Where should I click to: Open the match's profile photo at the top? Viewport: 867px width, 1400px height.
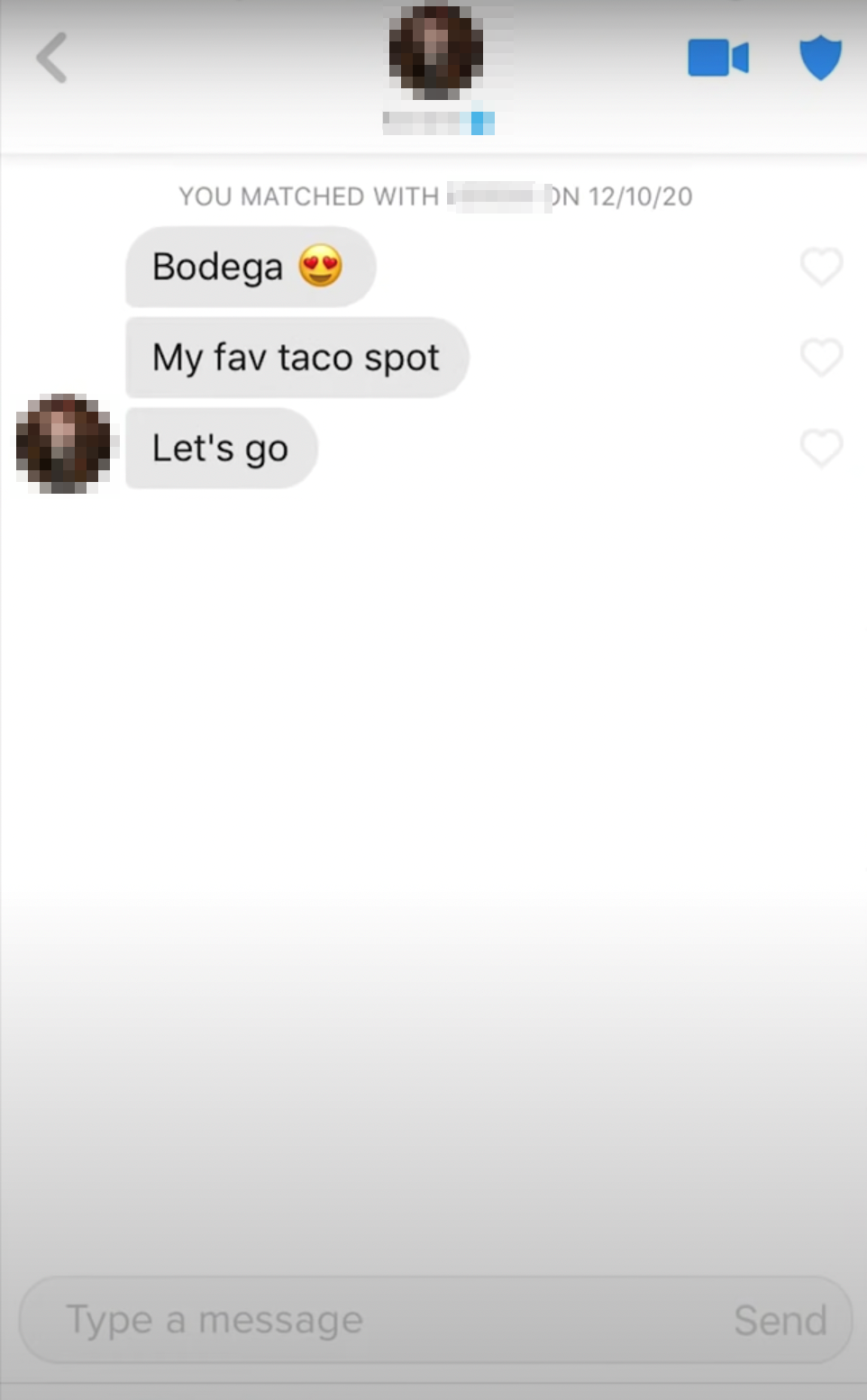pos(435,51)
